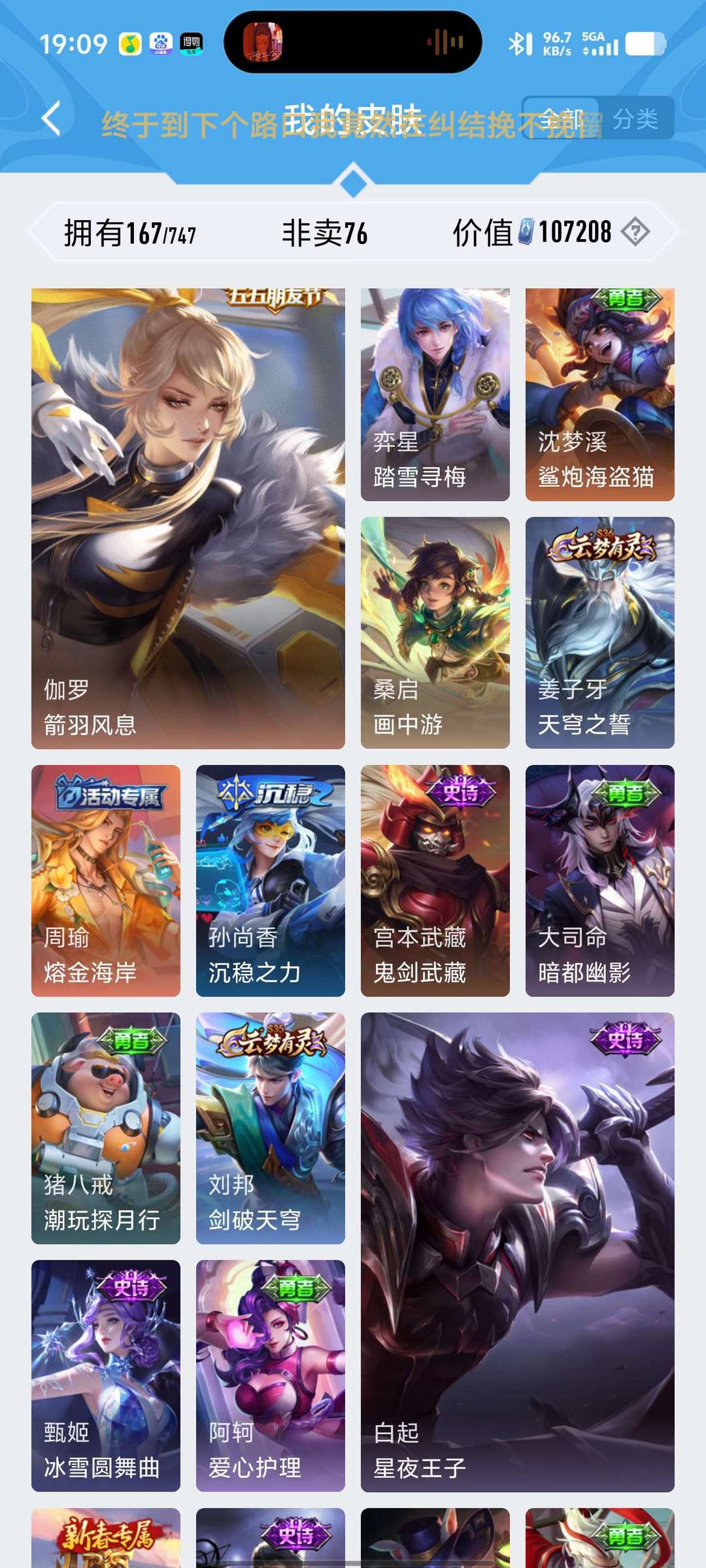Switch to the 分类 tab
Viewport: 706px width, 1568px height.
point(635,119)
